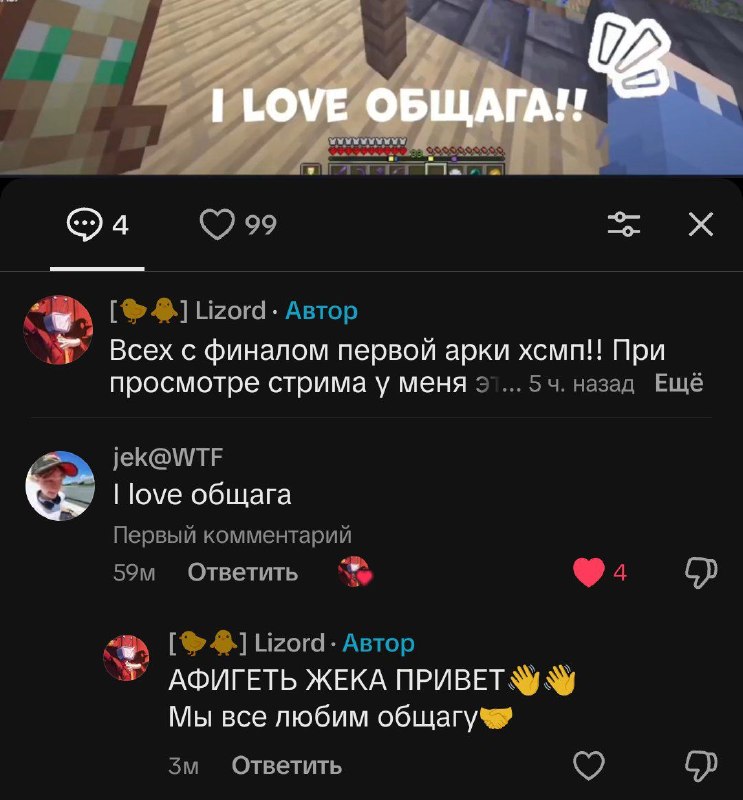This screenshot has height=800, width=743.
Task: Reply to jek@WTF's comment
Action: (242, 572)
